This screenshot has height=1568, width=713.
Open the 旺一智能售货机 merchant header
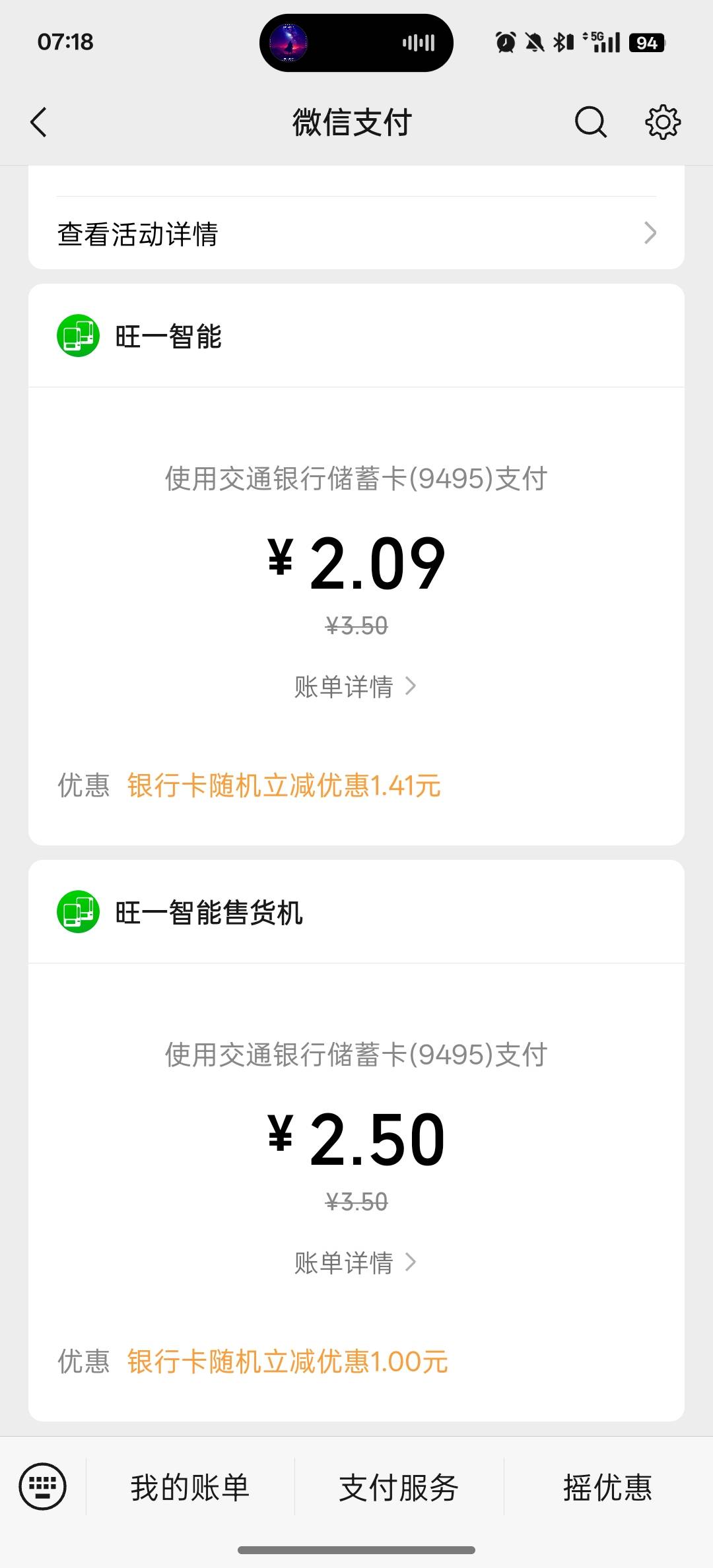[356, 912]
